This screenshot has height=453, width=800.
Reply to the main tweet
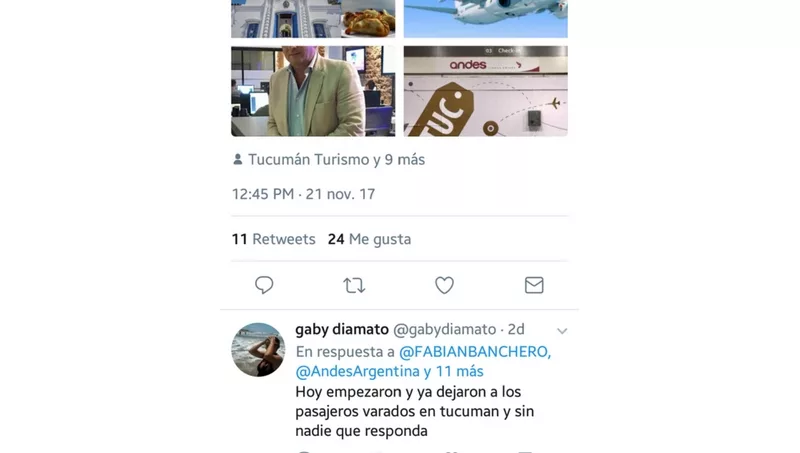[x=264, y=286]
